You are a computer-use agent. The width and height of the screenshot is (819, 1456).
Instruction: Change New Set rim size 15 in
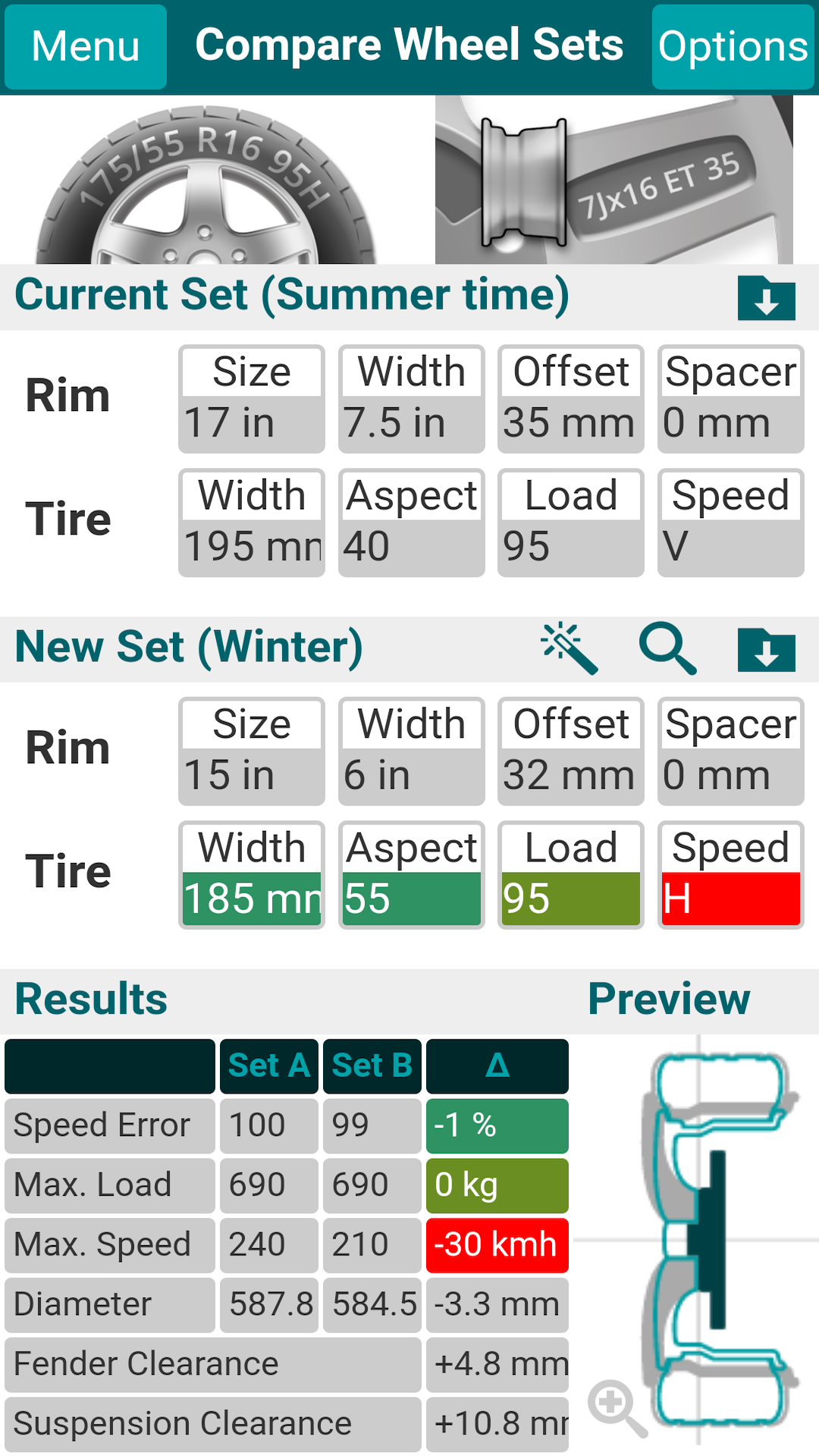[251, 752]
